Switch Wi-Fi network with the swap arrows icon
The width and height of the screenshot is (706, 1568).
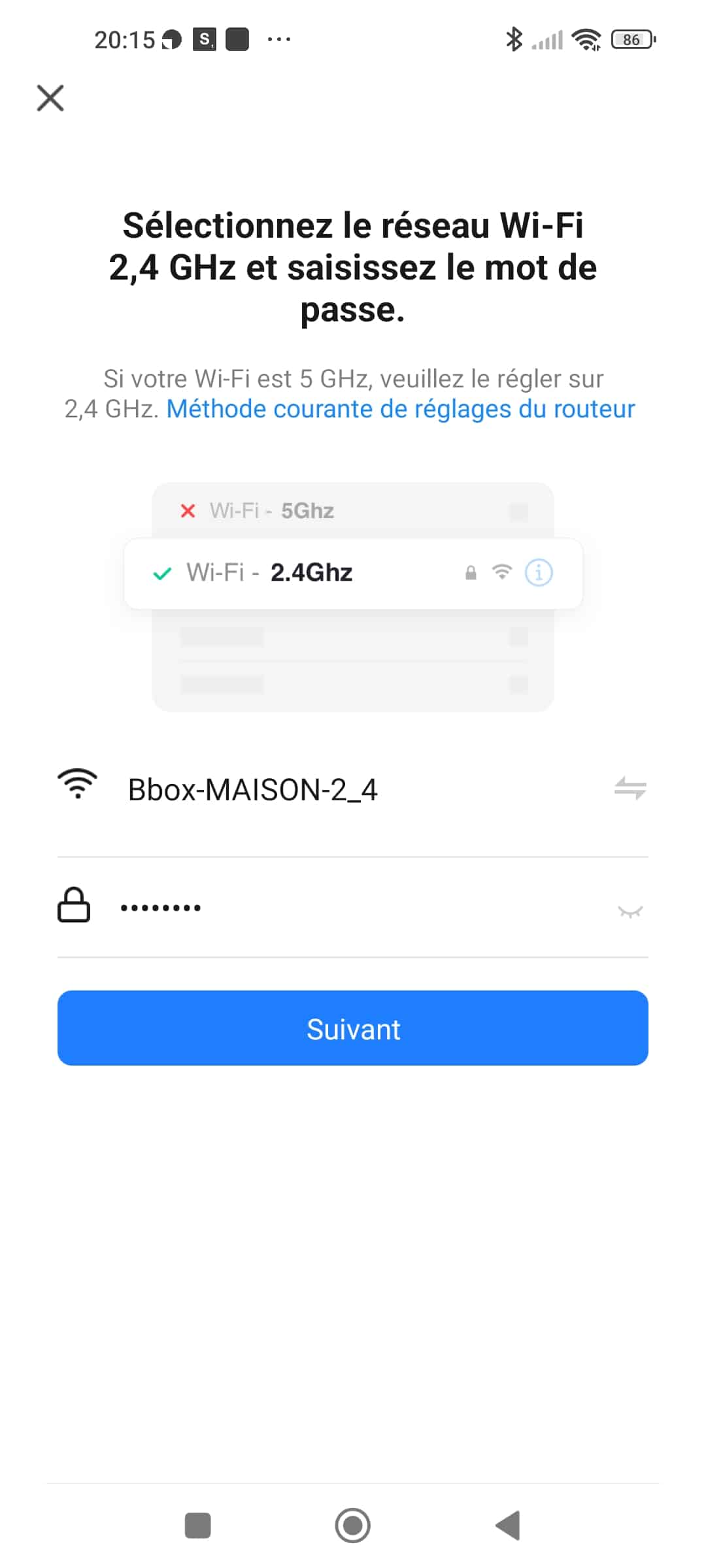(630, 788)
